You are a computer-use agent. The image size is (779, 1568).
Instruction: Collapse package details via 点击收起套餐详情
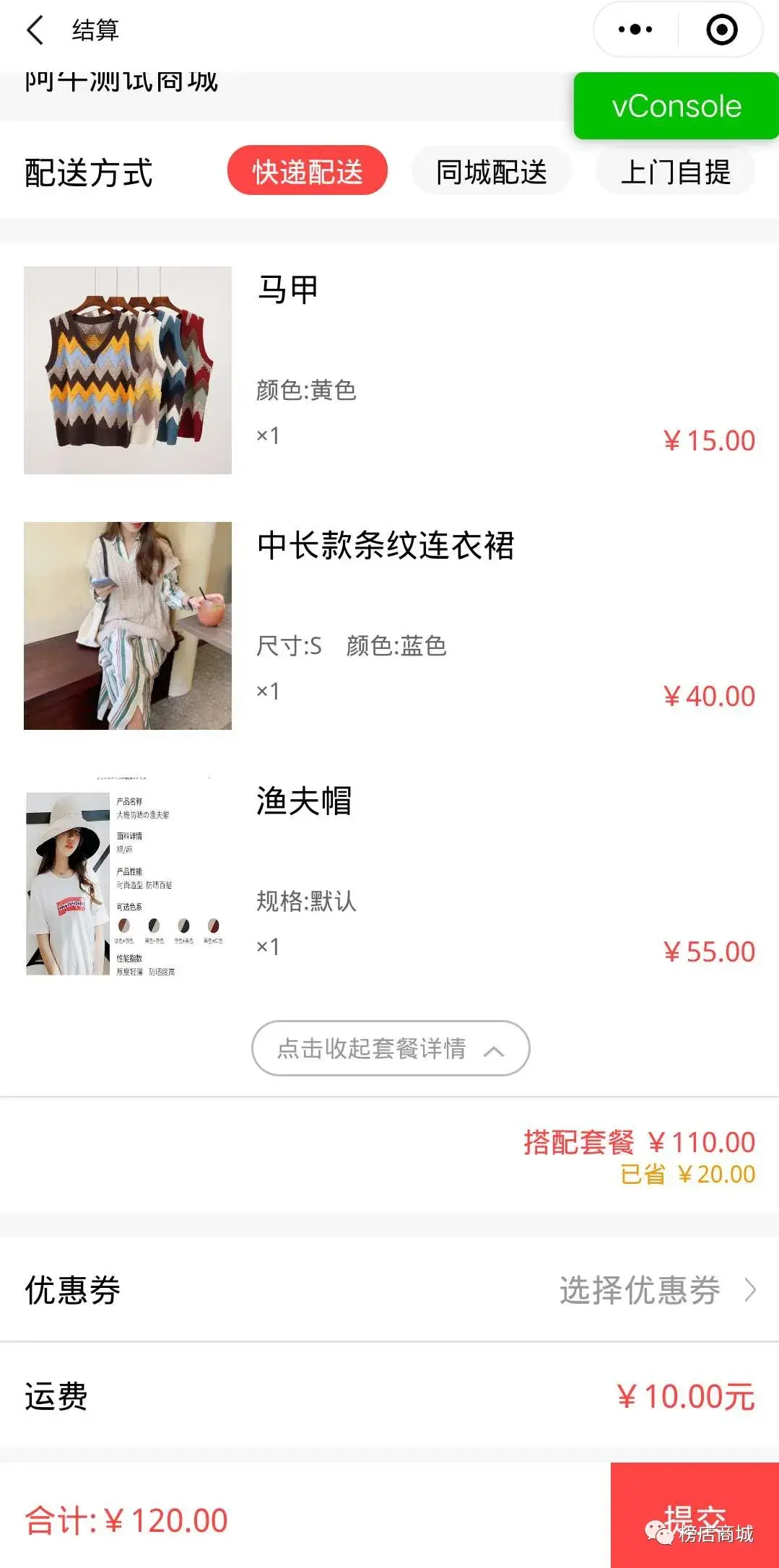(391, 1048)
